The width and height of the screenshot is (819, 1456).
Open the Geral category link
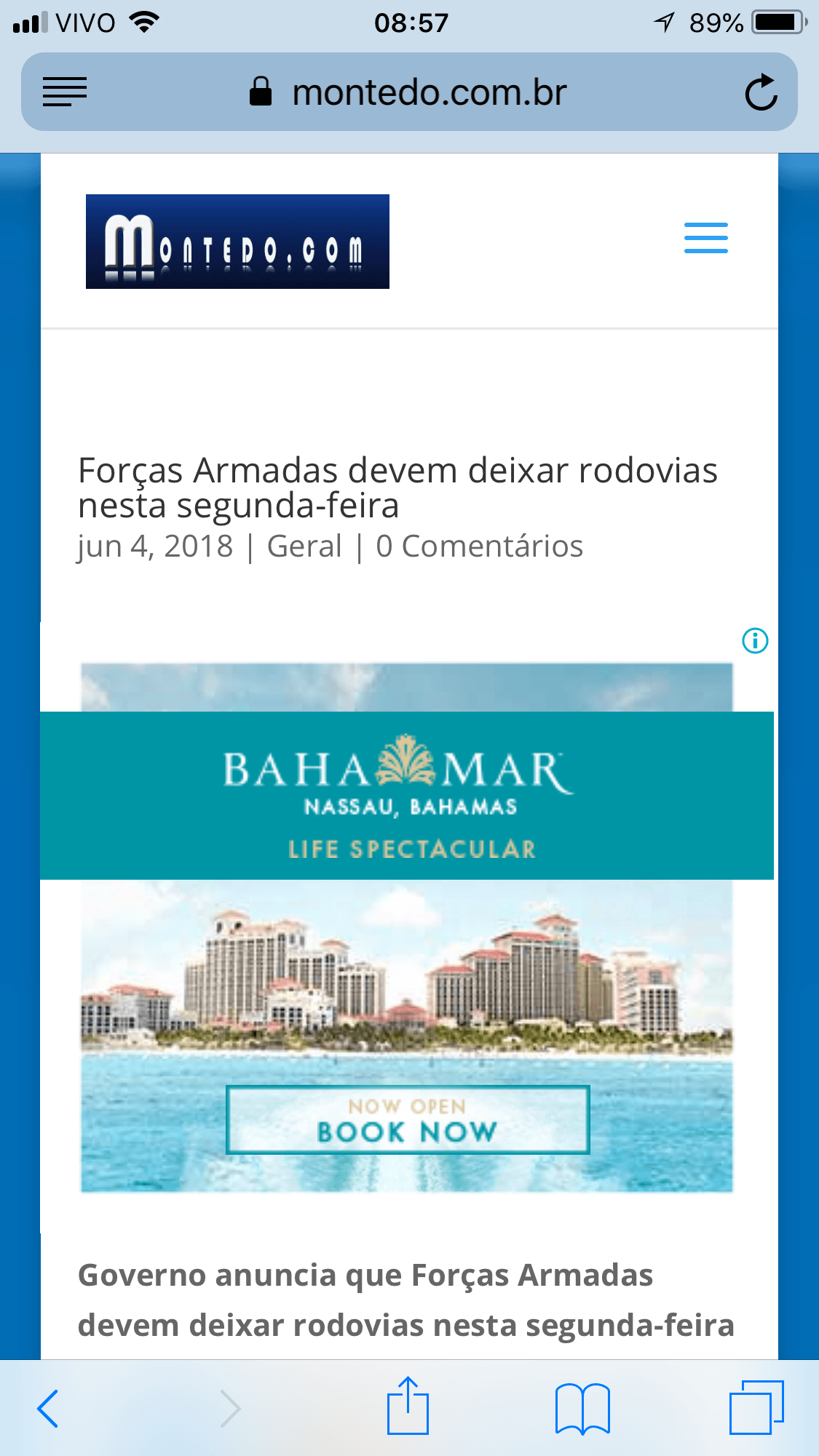tap(304, 546)
